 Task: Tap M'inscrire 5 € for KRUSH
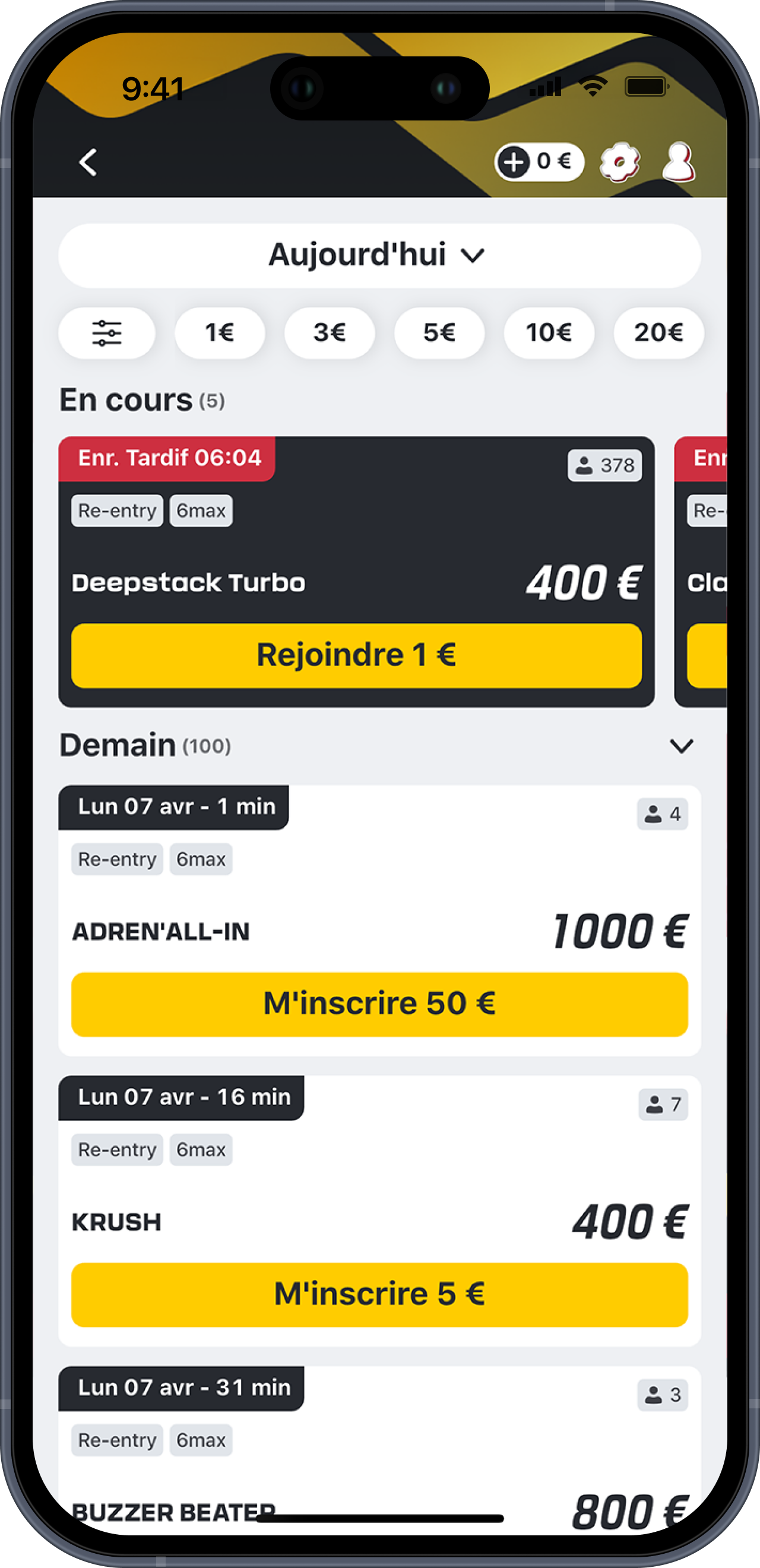(x=379, y=1294)
